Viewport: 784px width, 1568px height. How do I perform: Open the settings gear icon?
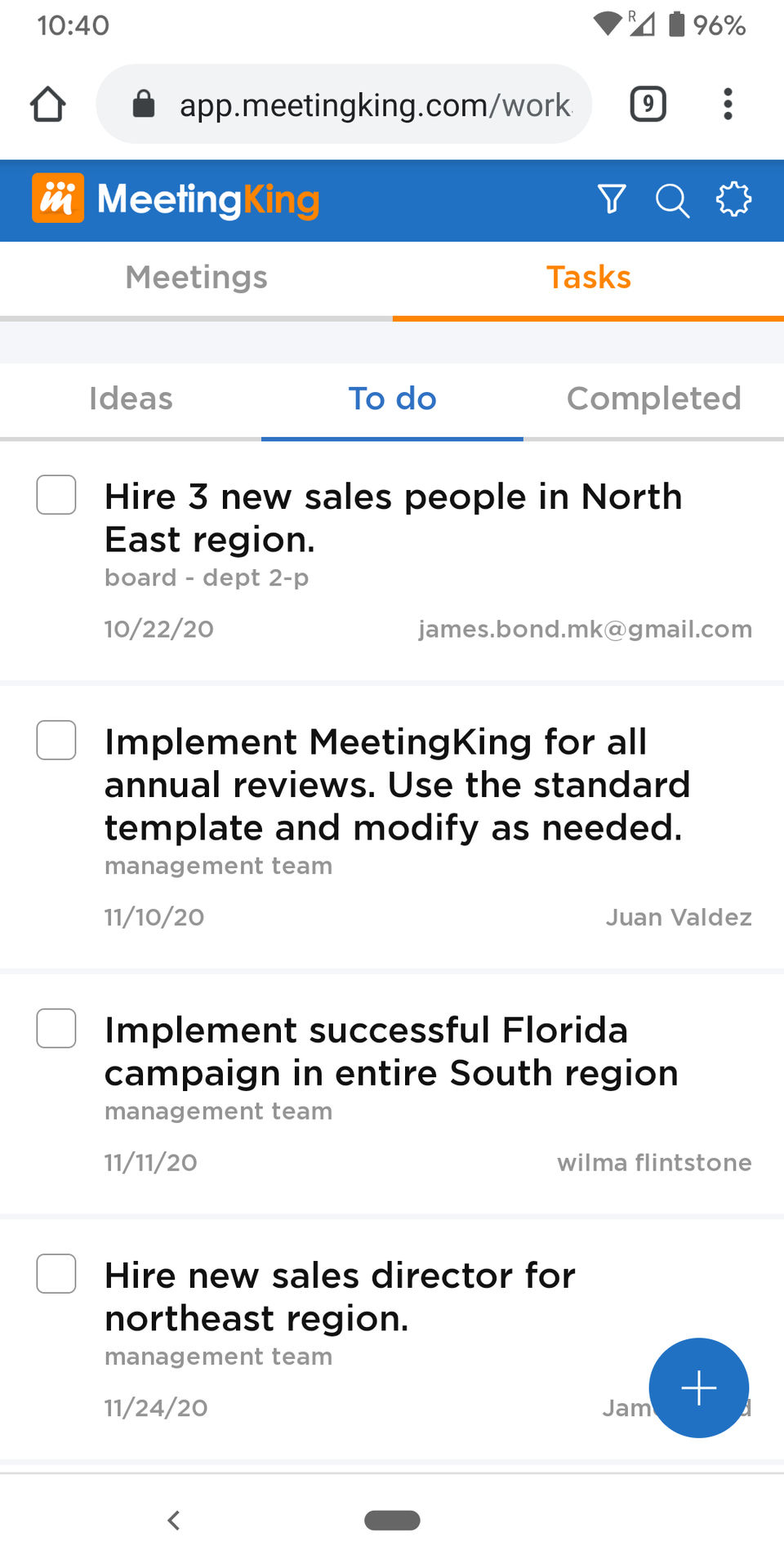tap(733, 199)
